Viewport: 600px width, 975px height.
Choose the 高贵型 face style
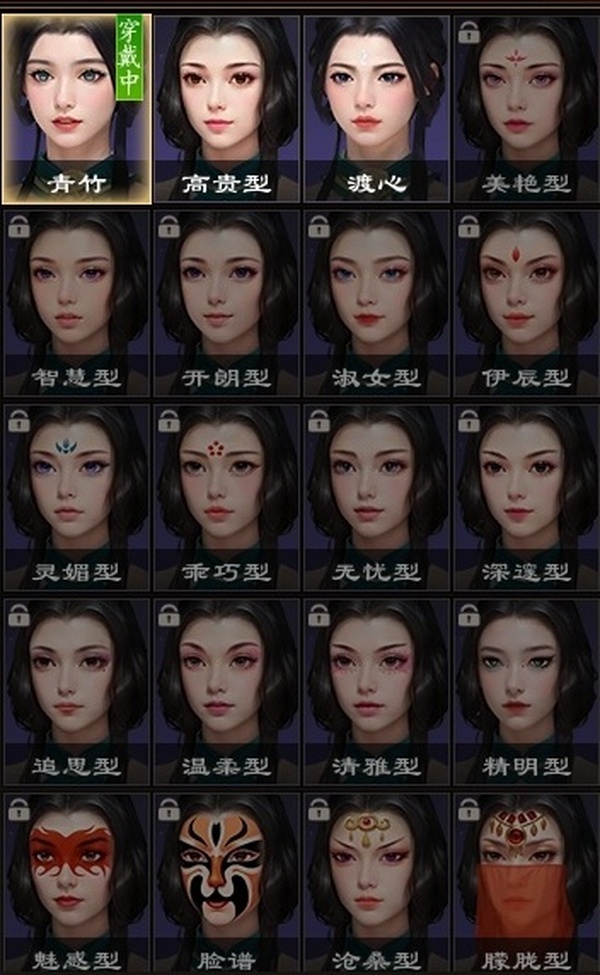226,109
